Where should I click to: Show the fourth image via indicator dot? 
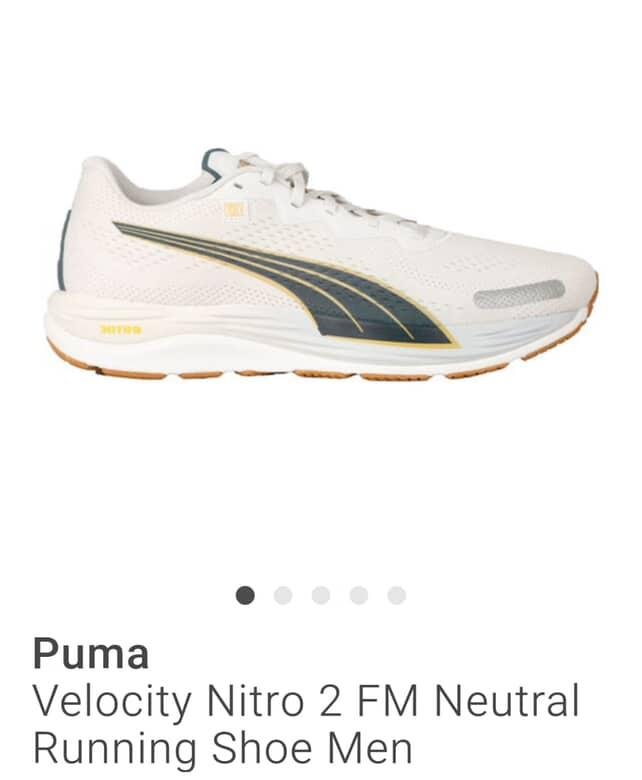[359, 596]
